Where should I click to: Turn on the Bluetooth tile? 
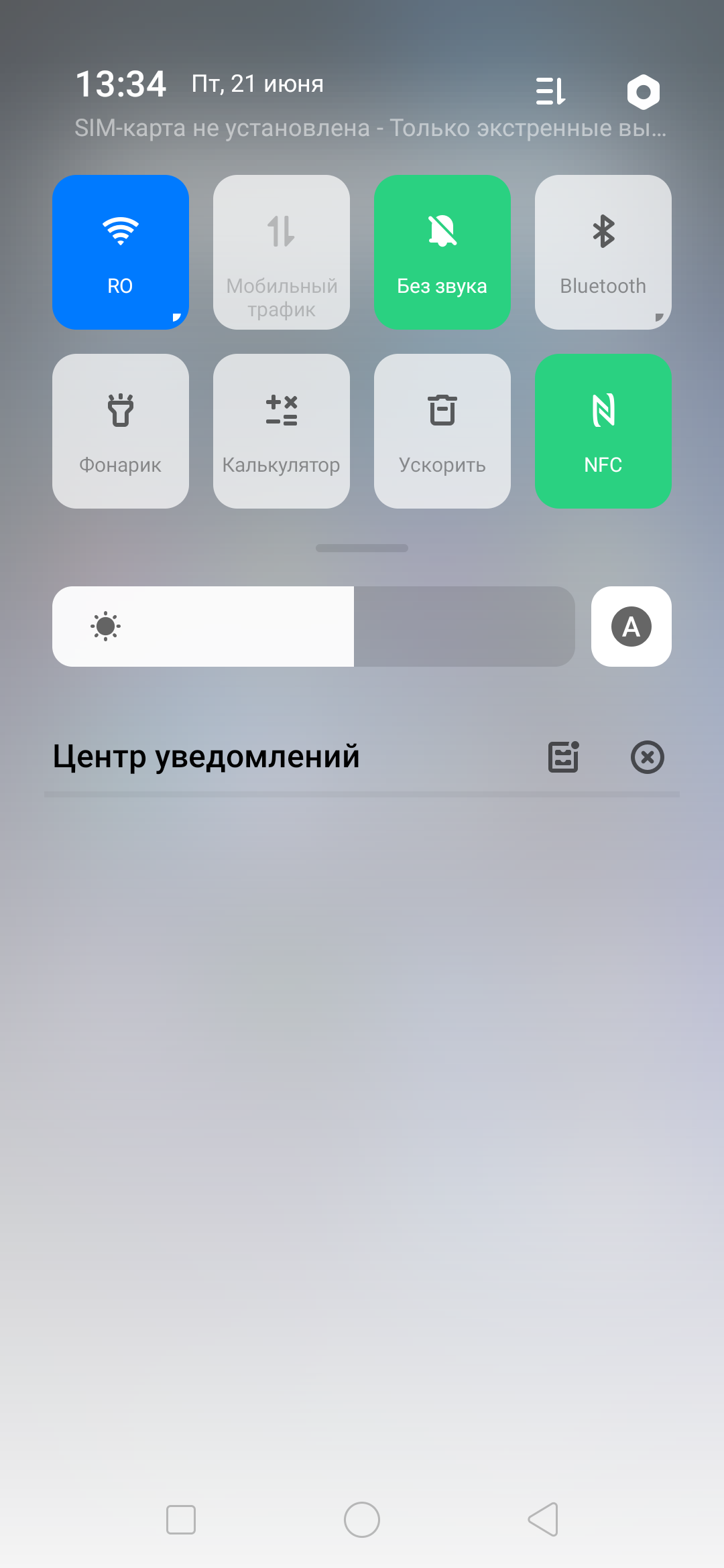coord(603,252)
